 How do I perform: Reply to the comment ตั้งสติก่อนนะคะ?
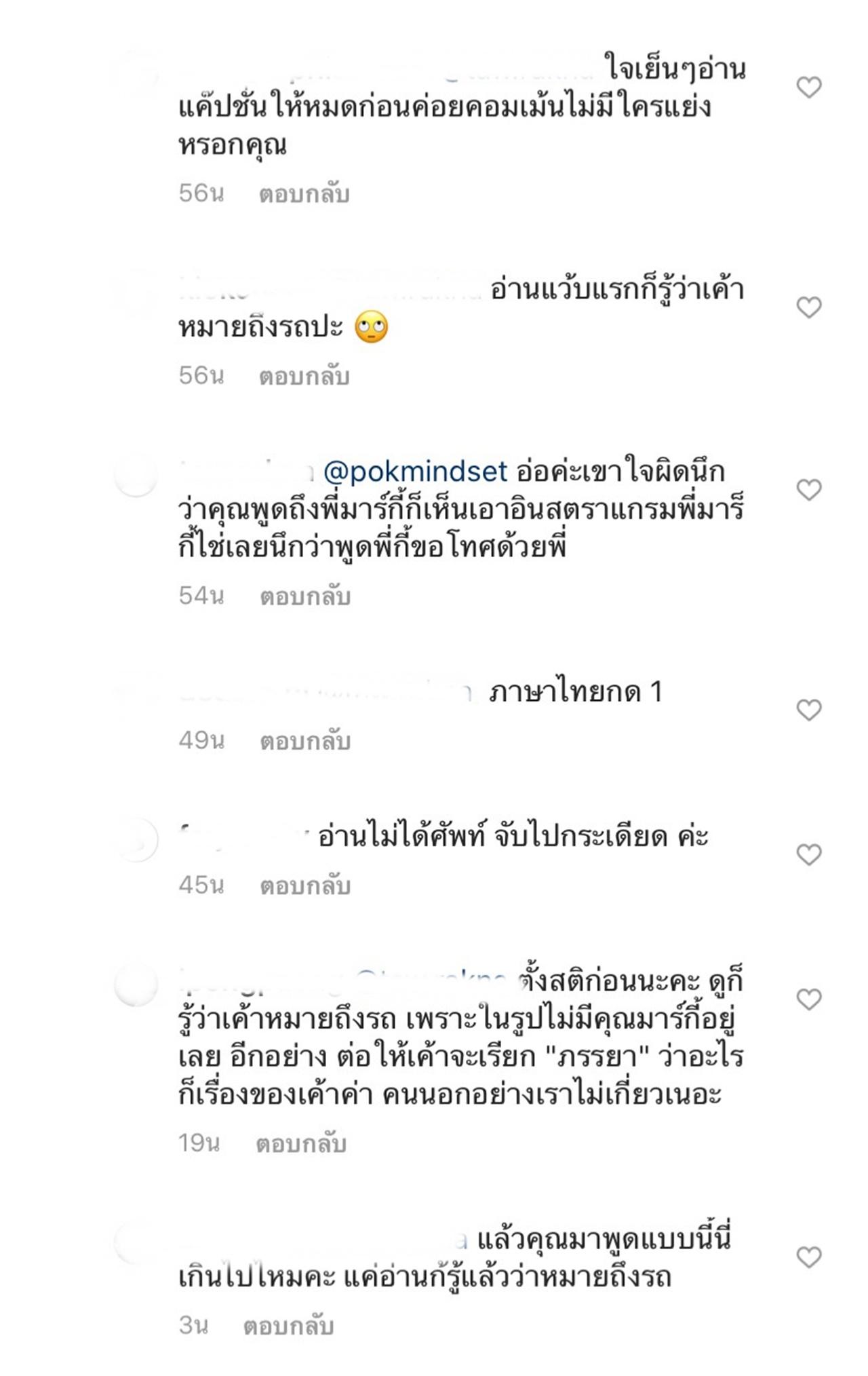[x=301, y=1145]
